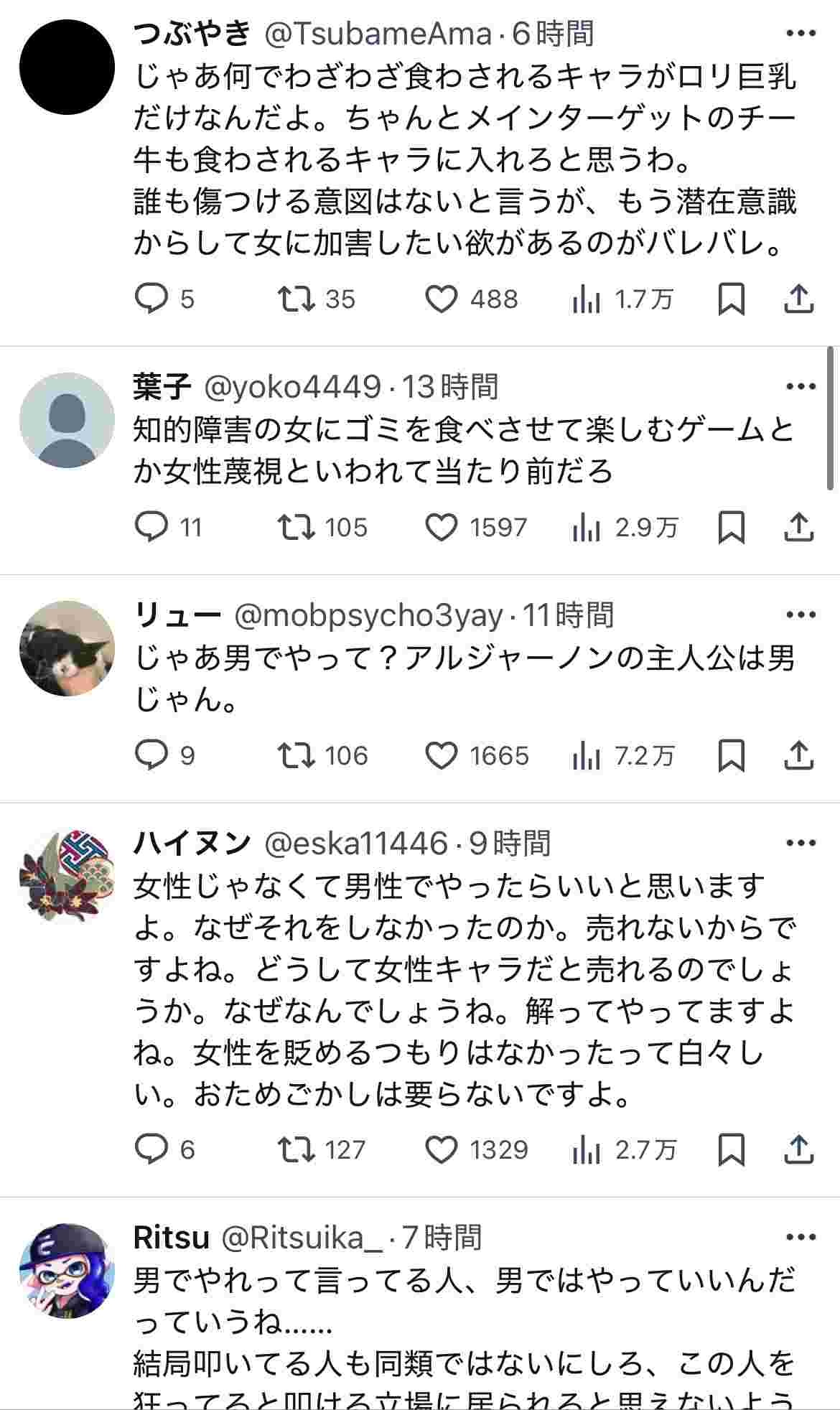Image resolution: width=840 pixels, height=1410 pixels.
Task: Bookmark リュー's tweet
Action: click(x=731, y=755)
